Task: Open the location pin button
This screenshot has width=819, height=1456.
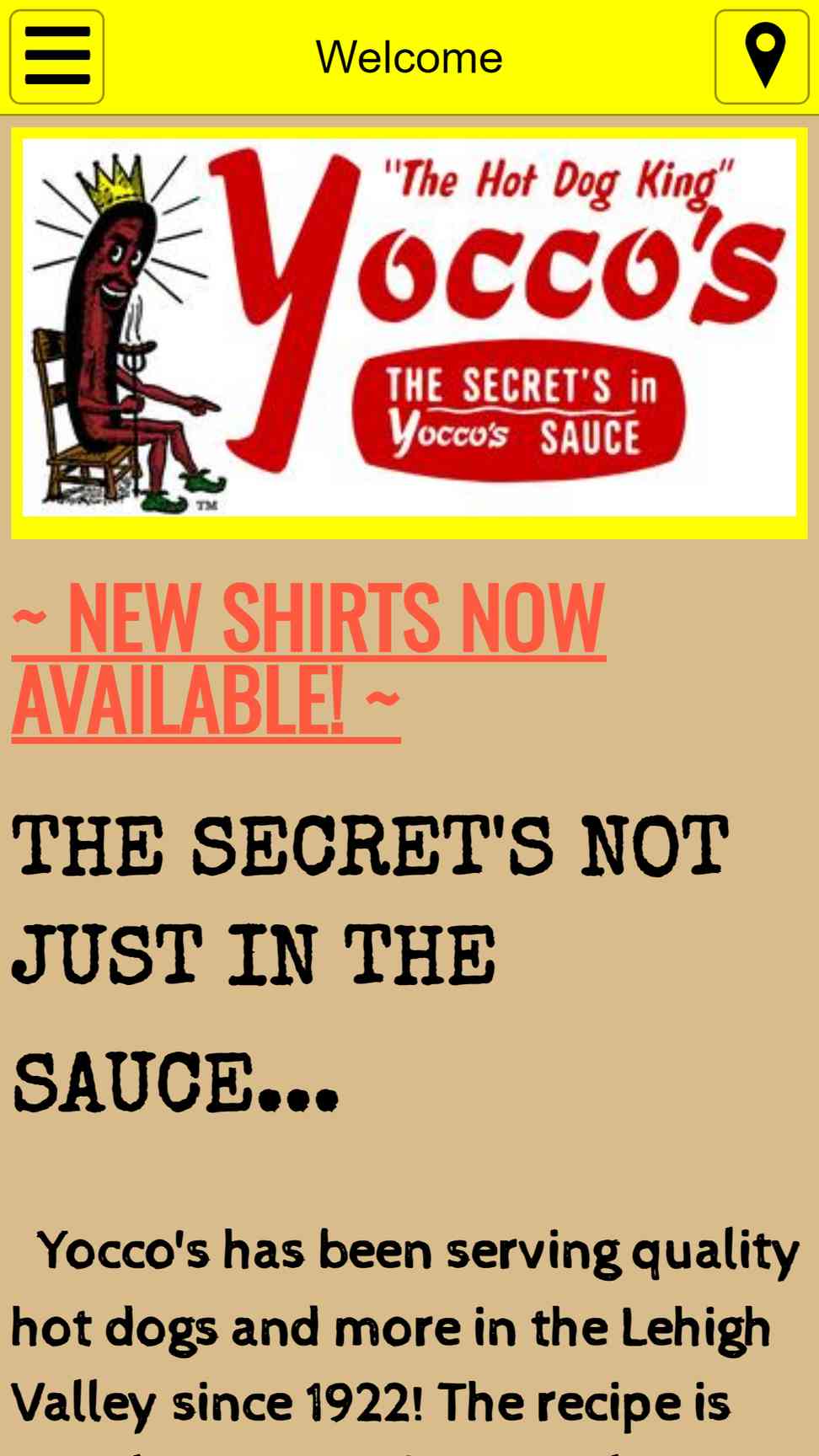Action: pos(762,56)
